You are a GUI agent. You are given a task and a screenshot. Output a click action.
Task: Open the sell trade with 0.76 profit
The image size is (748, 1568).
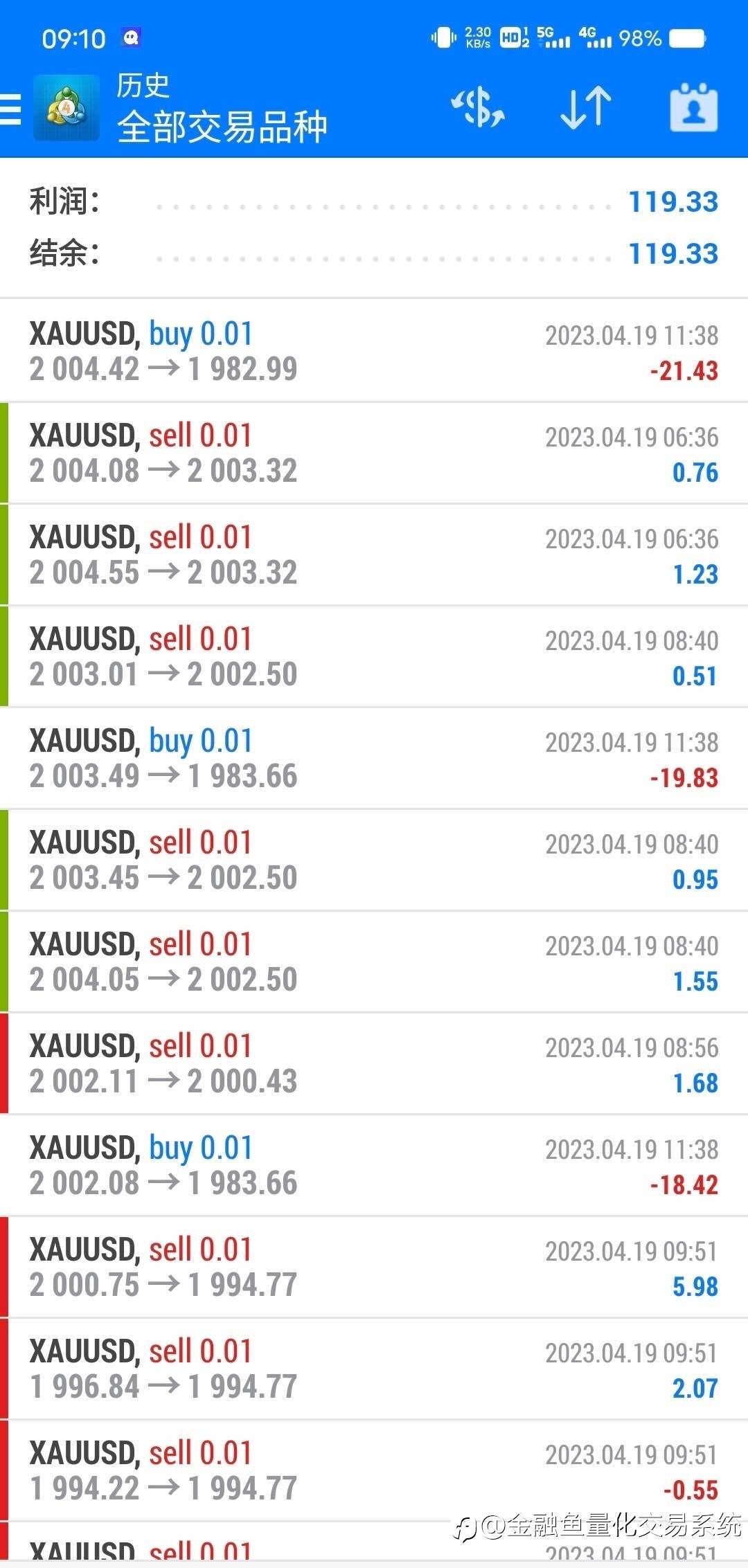pyautogui.click(x=374, y=453)
